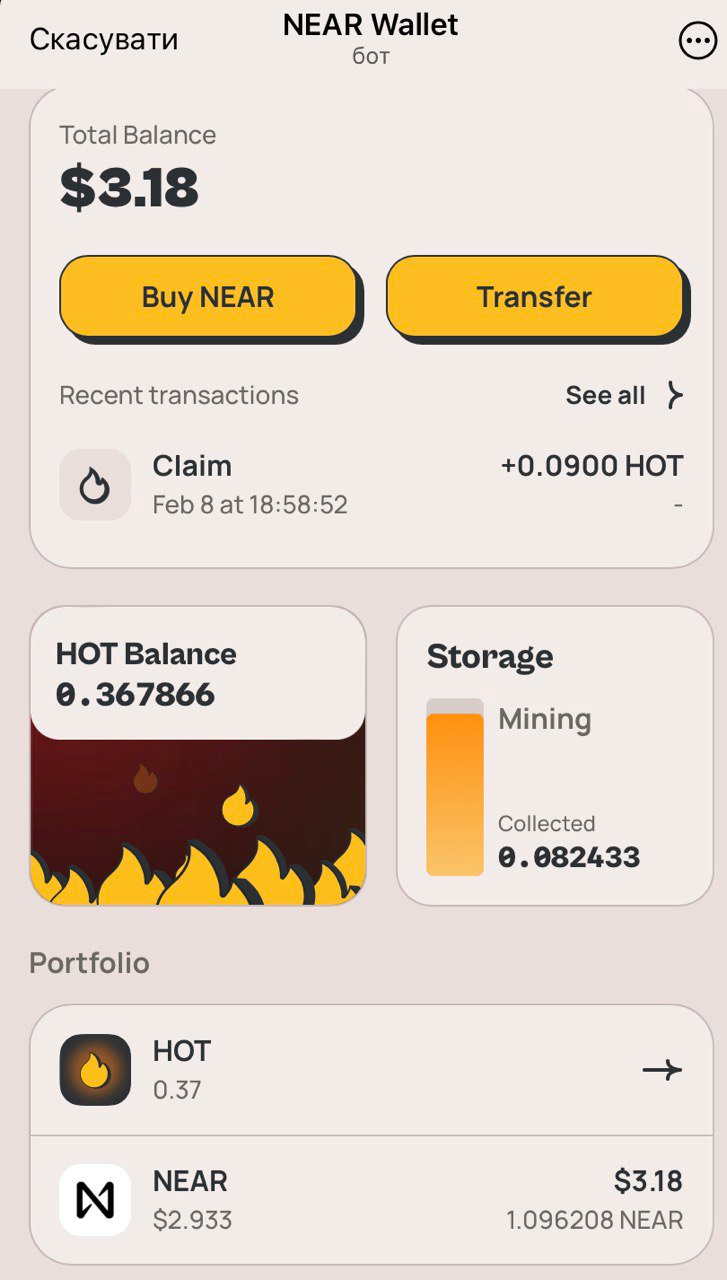The image size is (727, 1280).
Task: Tap Скасувати to close the bot
Action: click(x=104, y=40)
